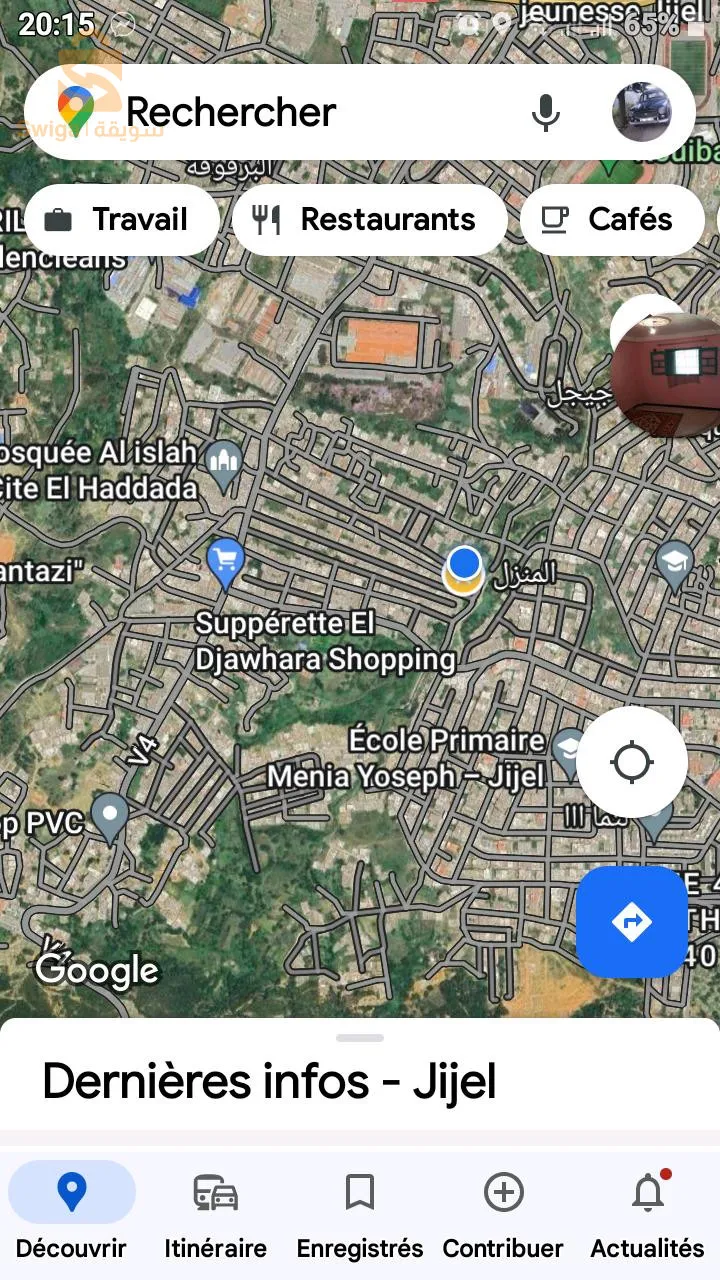Screen dimensions: 720x1280
Task: Open the Rechercher search field
Action: click(300, 112)
